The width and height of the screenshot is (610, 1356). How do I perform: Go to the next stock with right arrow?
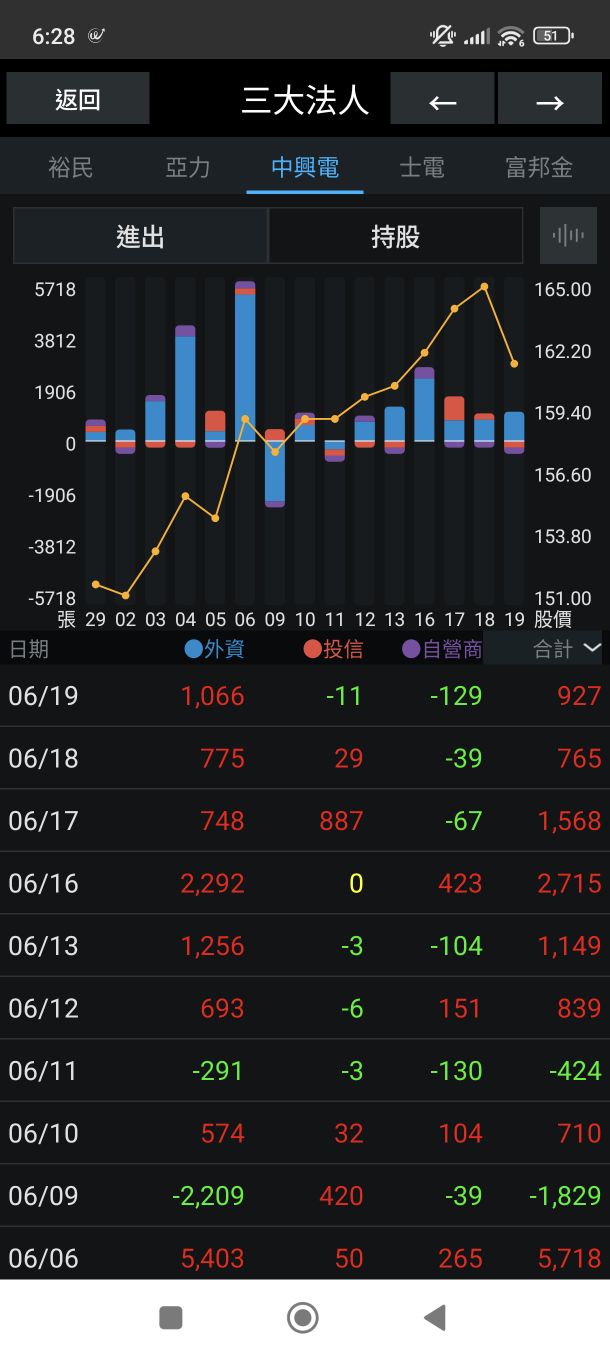pos(550,99)
